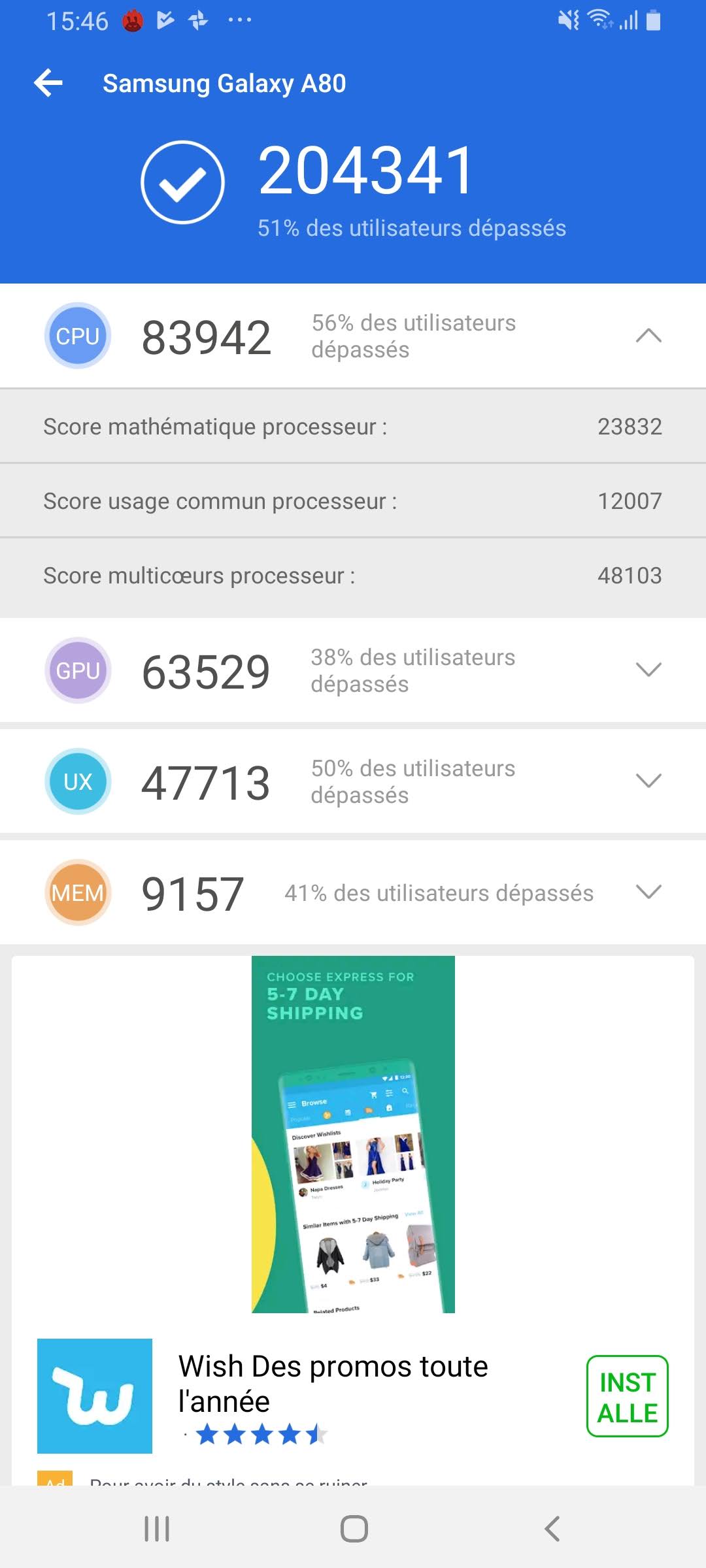Tap the INSTALLER button for Wish
Screen dimensions: 706x1568
(628, 1396)
